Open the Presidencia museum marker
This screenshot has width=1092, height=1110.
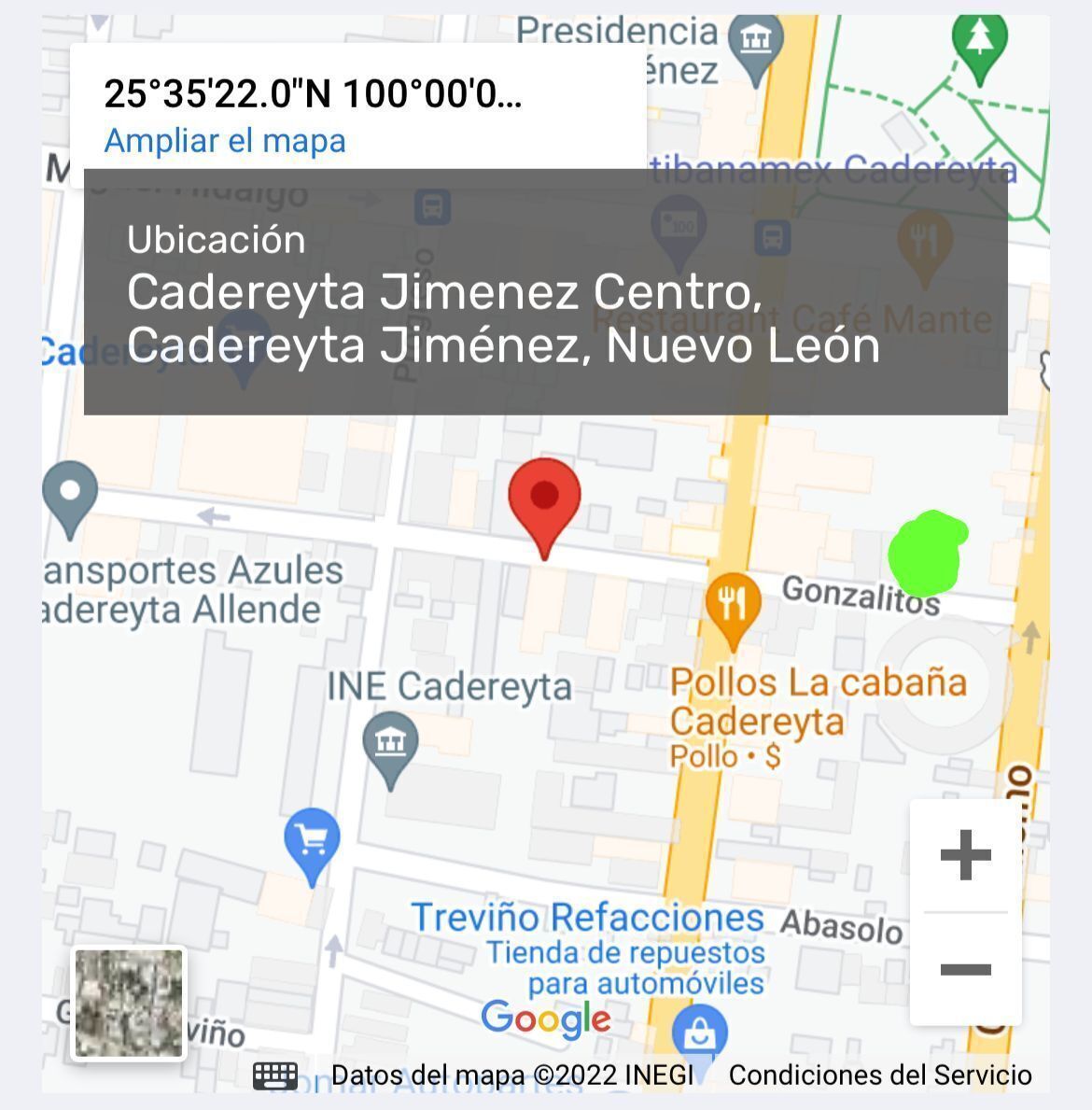coord(755,45)
